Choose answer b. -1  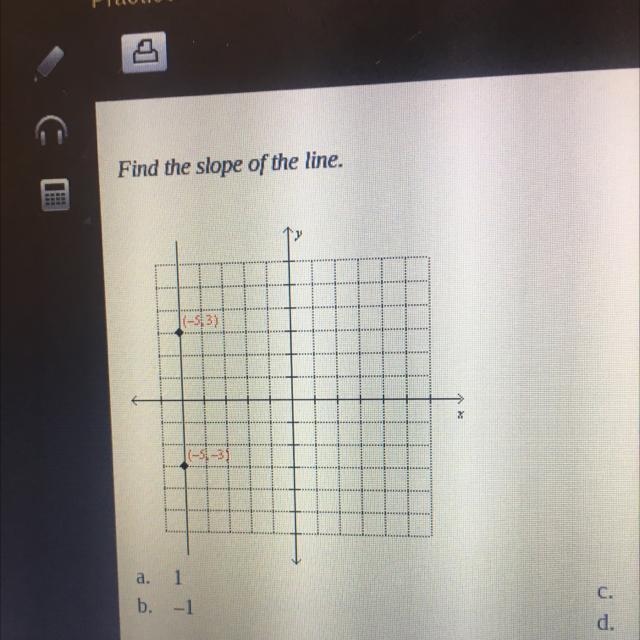click(x=165, y=608)
